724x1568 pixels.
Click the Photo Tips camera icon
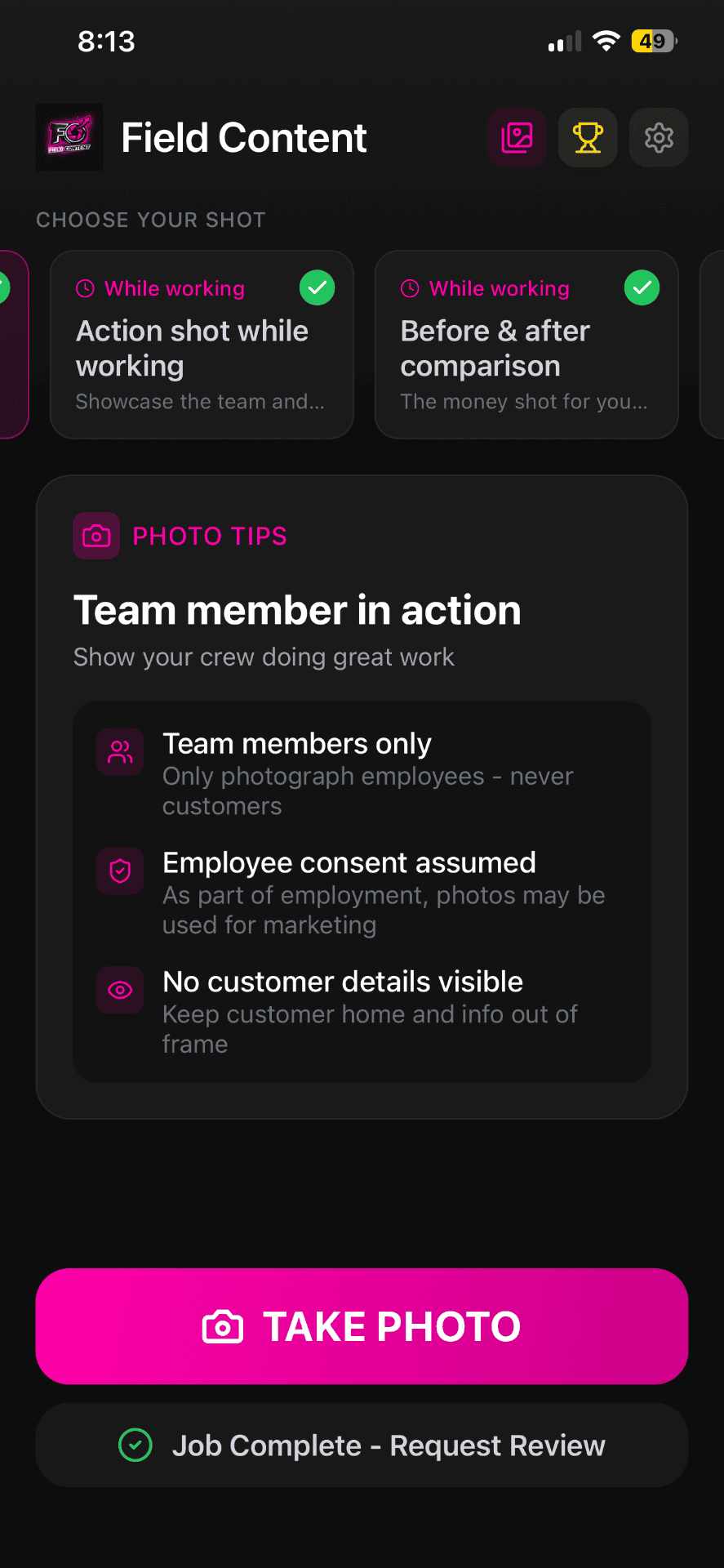coord(96,536)
